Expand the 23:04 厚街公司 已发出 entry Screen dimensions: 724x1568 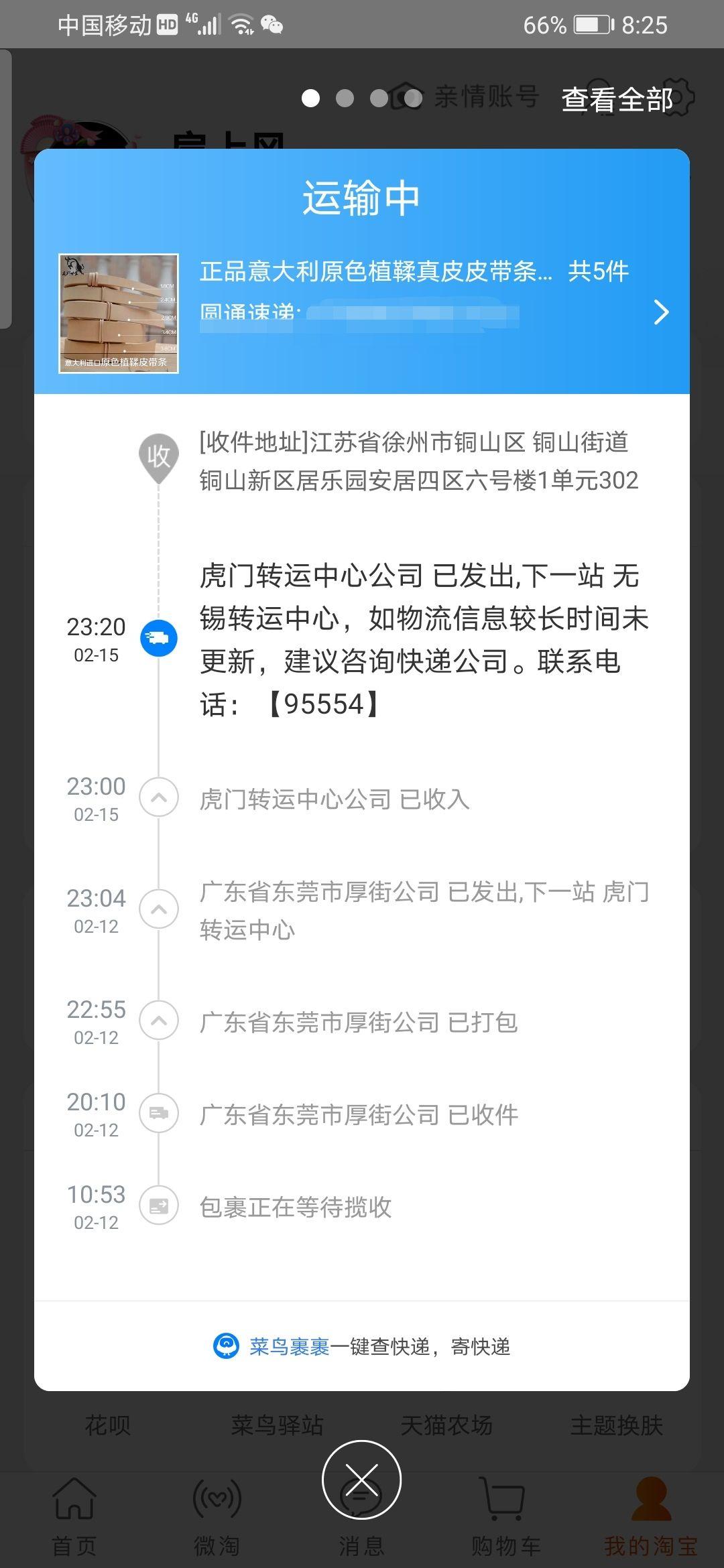158,909
